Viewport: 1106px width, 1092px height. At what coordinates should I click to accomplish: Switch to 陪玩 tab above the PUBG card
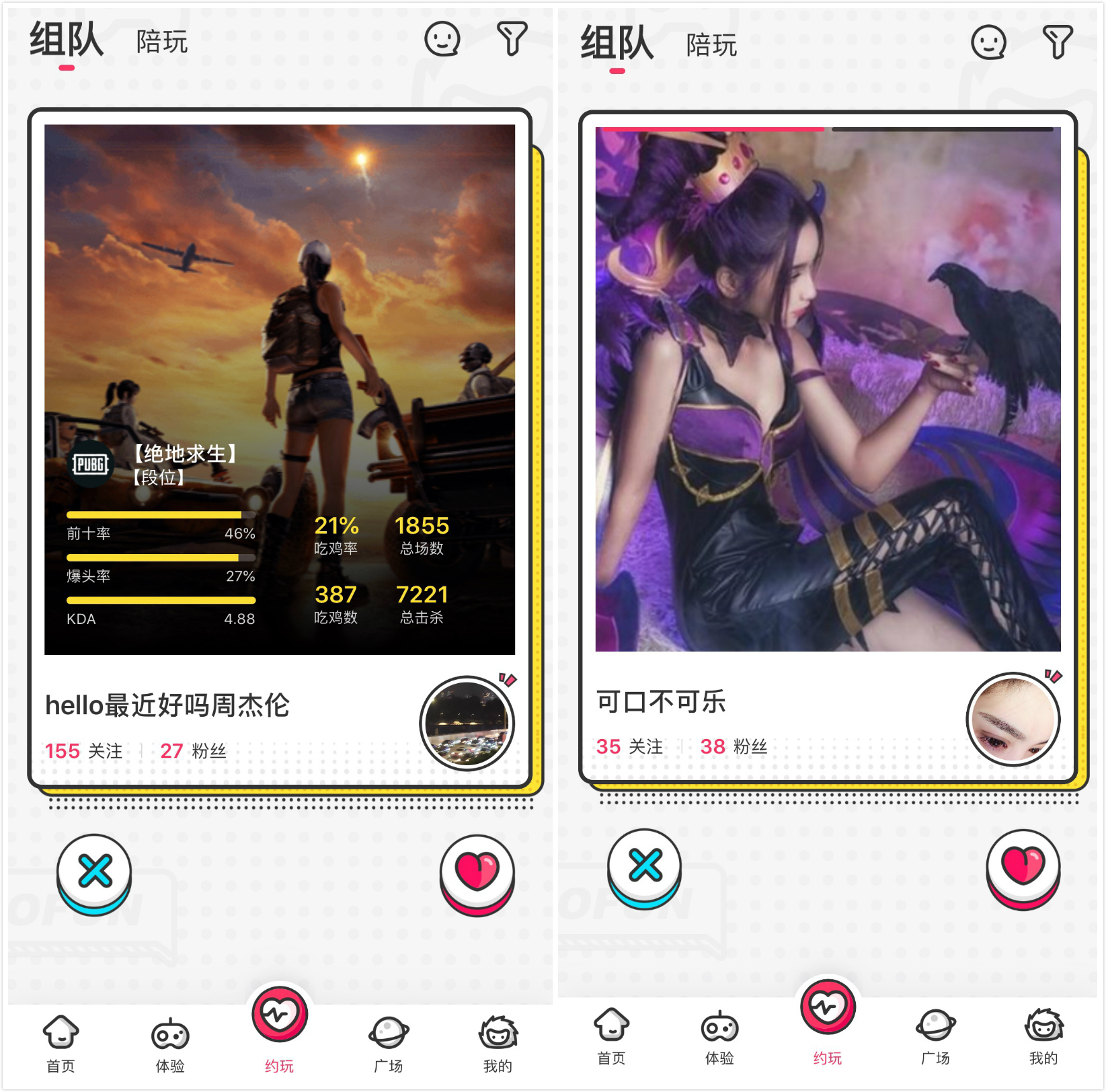161,42
